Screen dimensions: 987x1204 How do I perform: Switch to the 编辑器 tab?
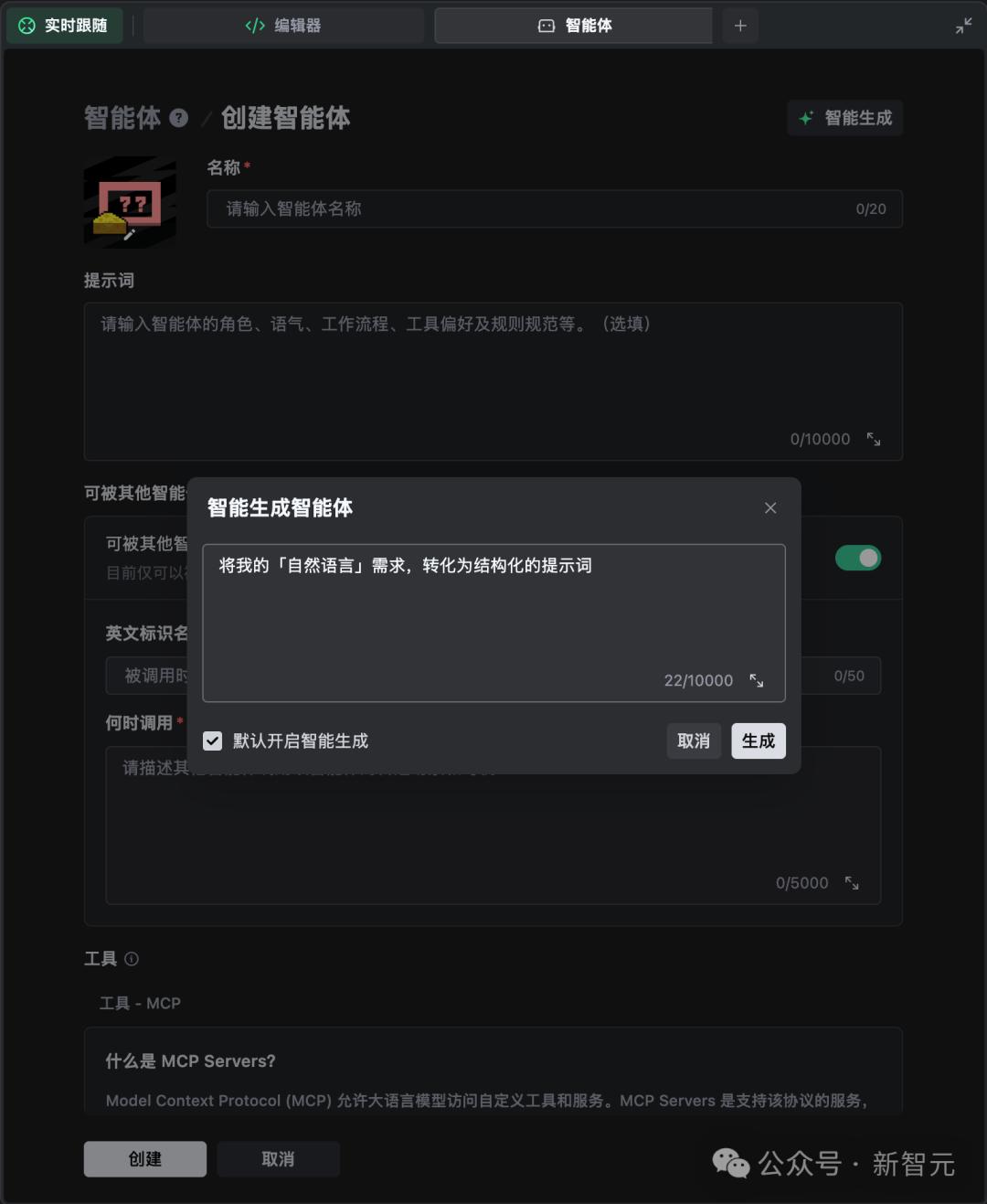pyautogui.click(x=283, y=26)
